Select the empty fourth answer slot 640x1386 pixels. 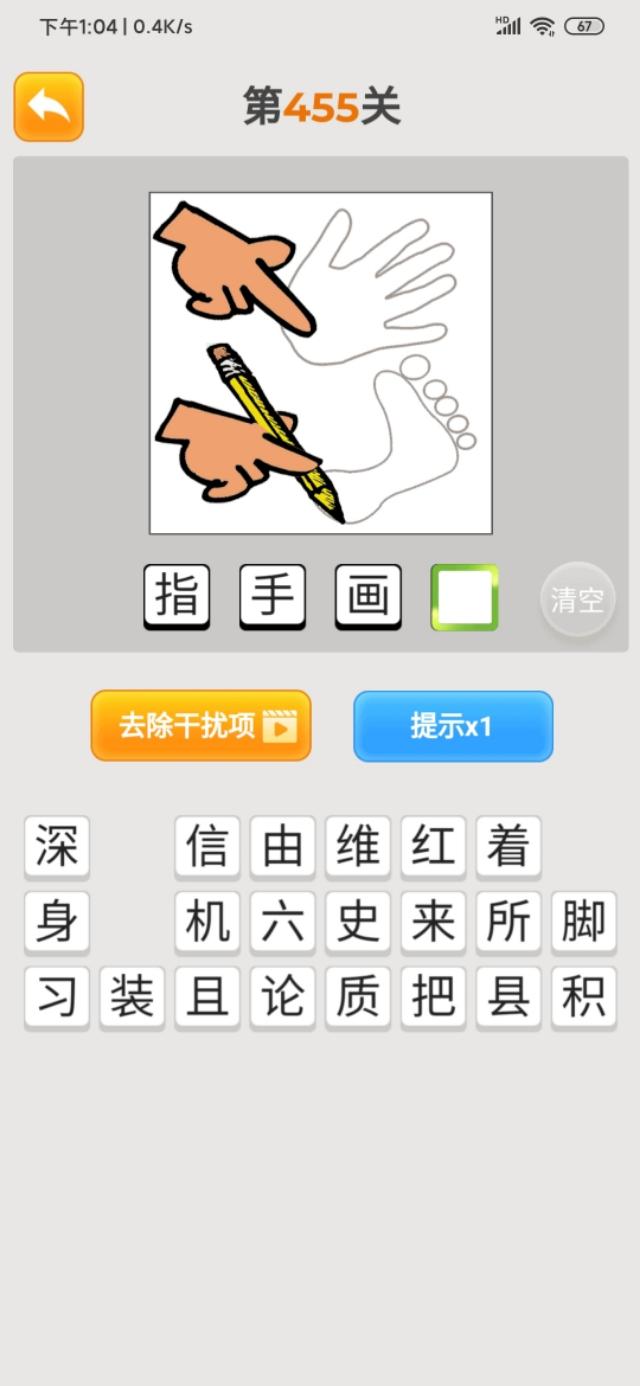[x=464, y=597]
